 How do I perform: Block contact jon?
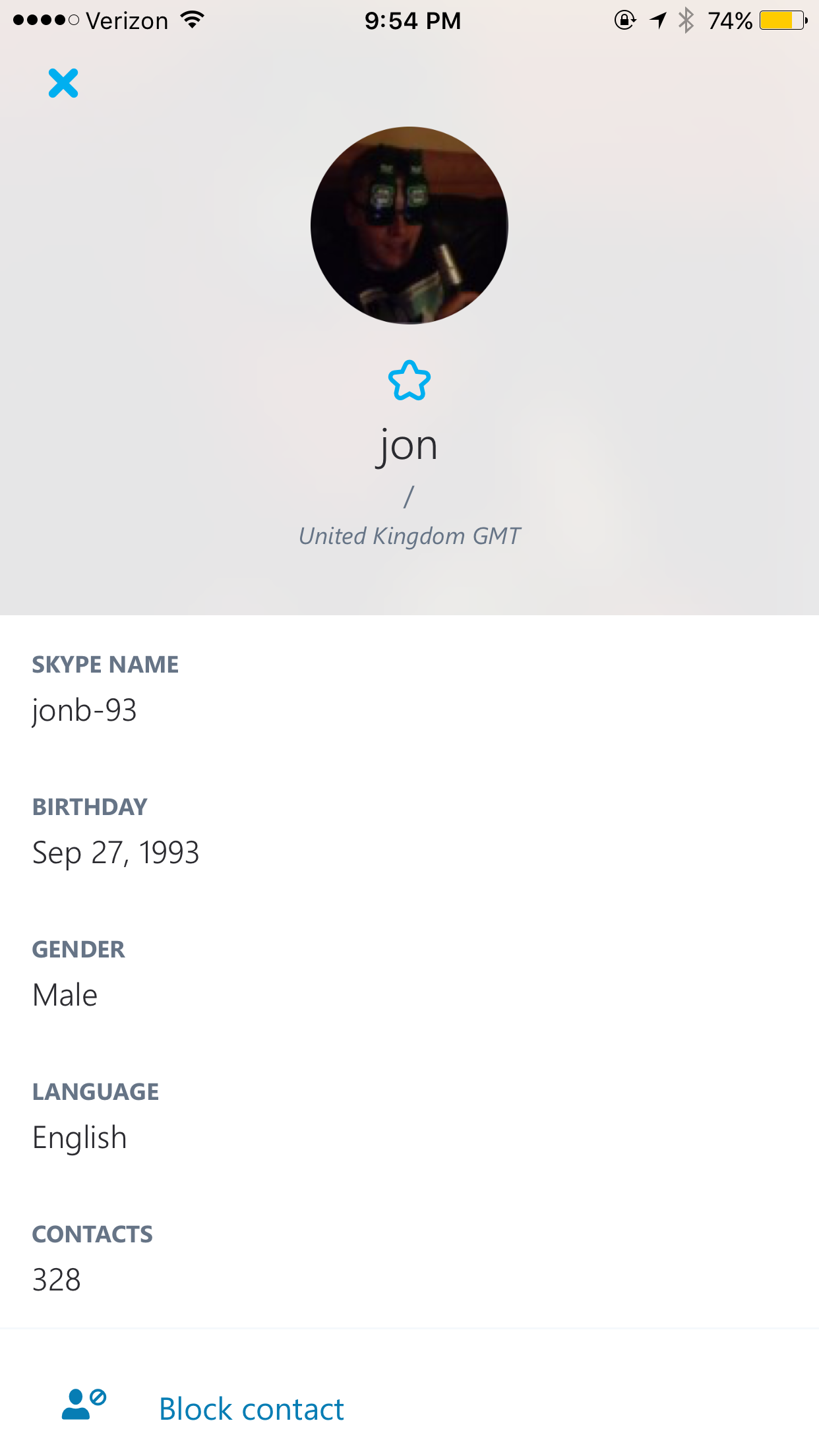(251, 1409)
